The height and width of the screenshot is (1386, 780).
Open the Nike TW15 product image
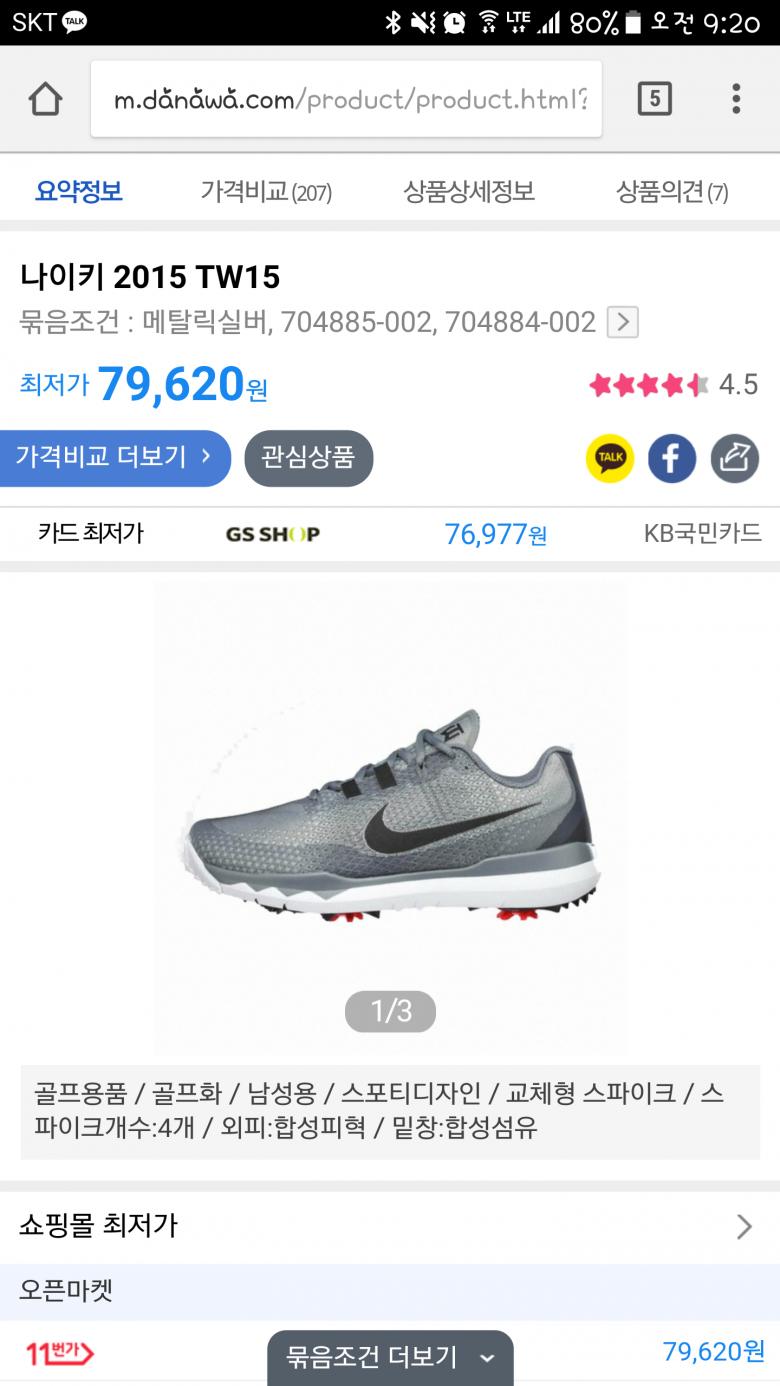pos(390,812)
